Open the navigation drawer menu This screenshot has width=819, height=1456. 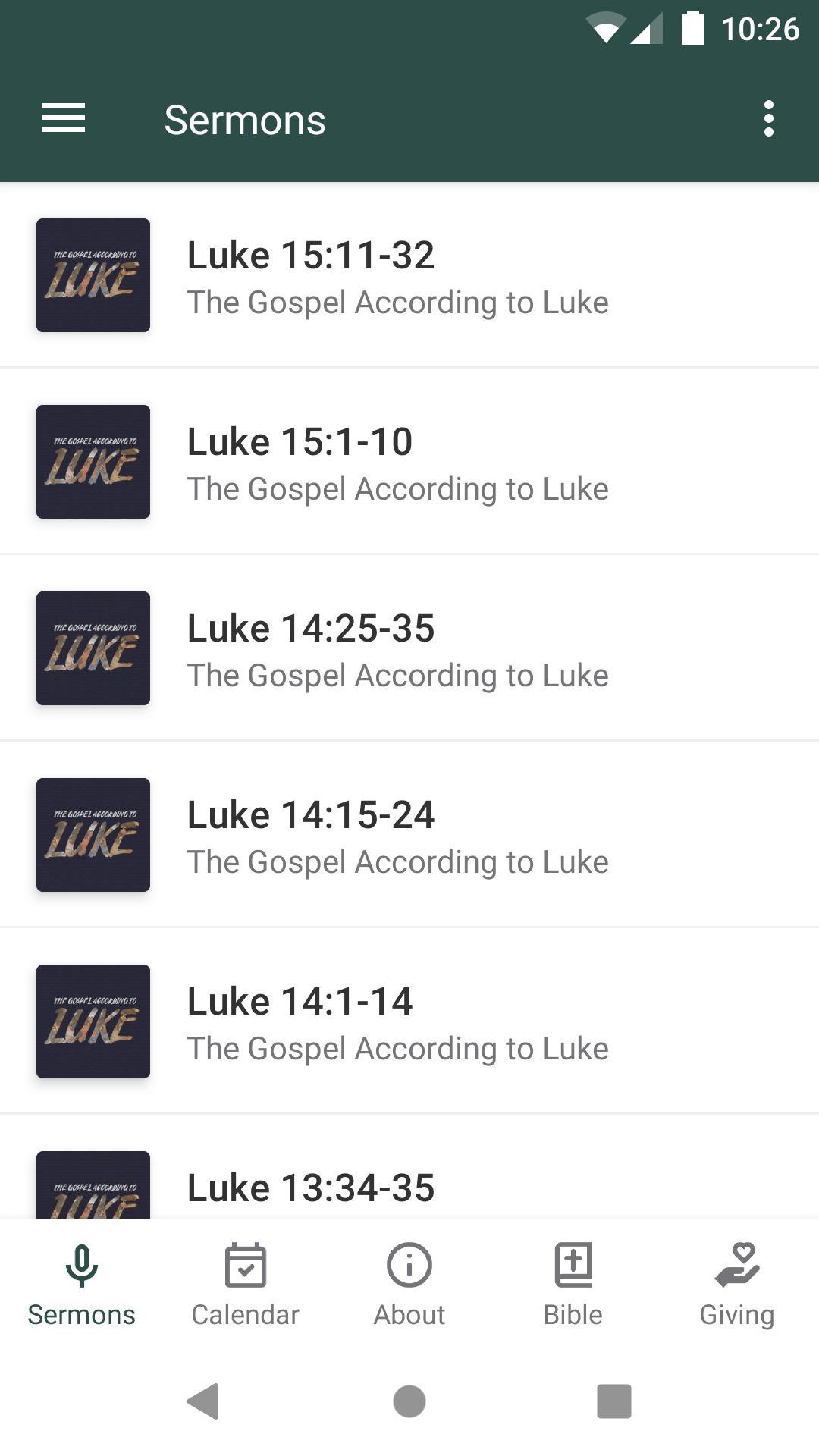(64, 119)
